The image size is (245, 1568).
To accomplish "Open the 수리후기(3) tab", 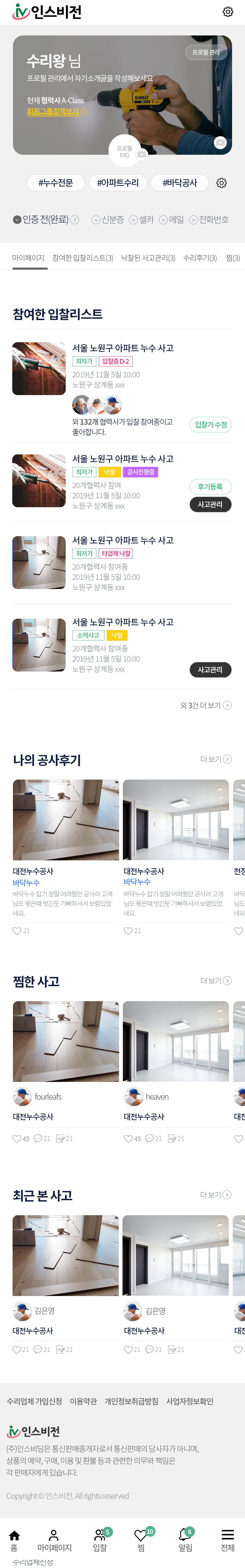I will pos(200,258).
